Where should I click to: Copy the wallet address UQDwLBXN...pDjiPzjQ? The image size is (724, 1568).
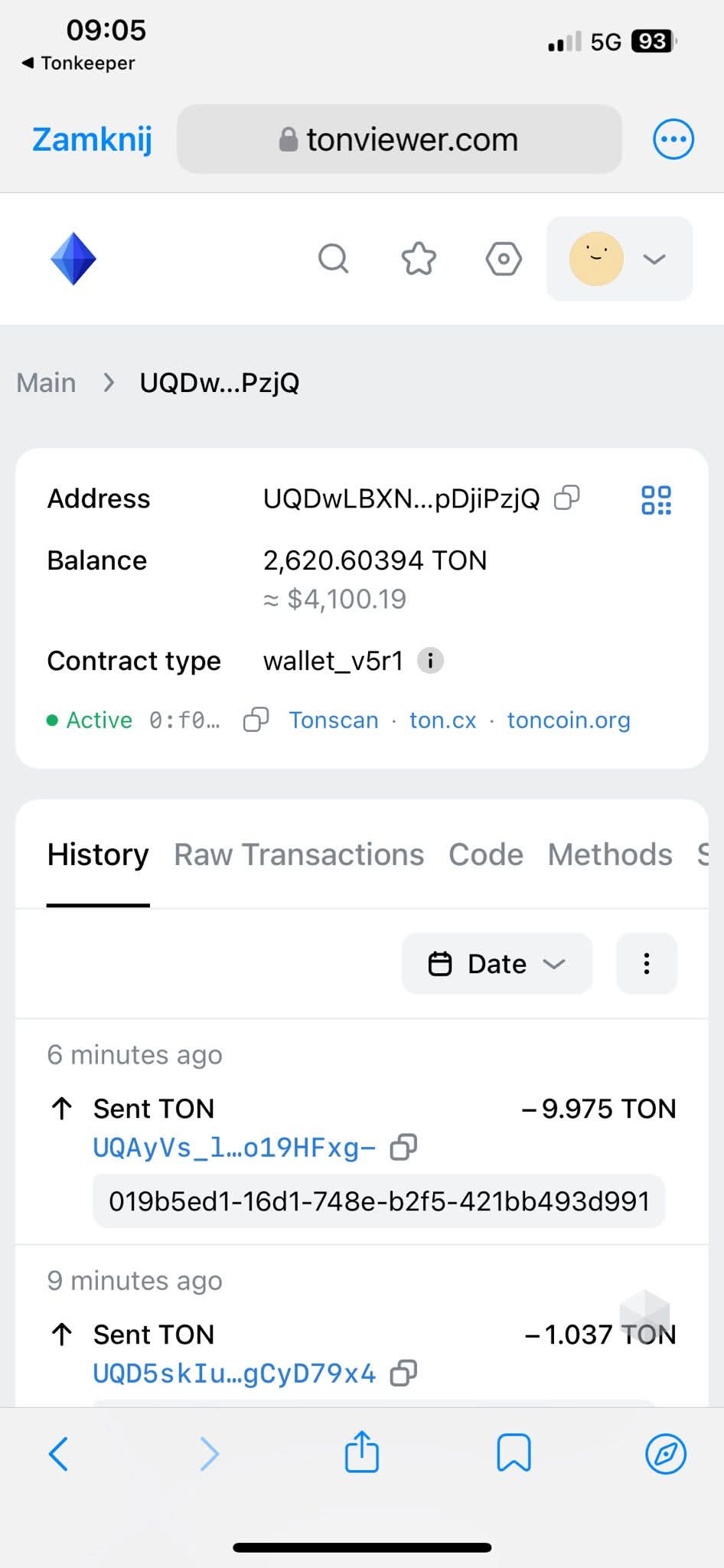[567, 498]
